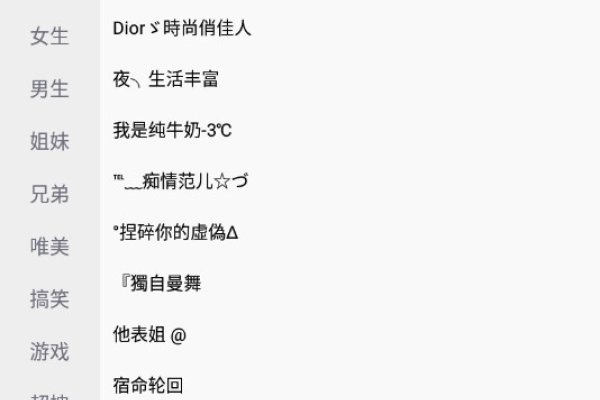Pick the nickname 夜、生活丰富
600x400 pixels.
point(167,80)
